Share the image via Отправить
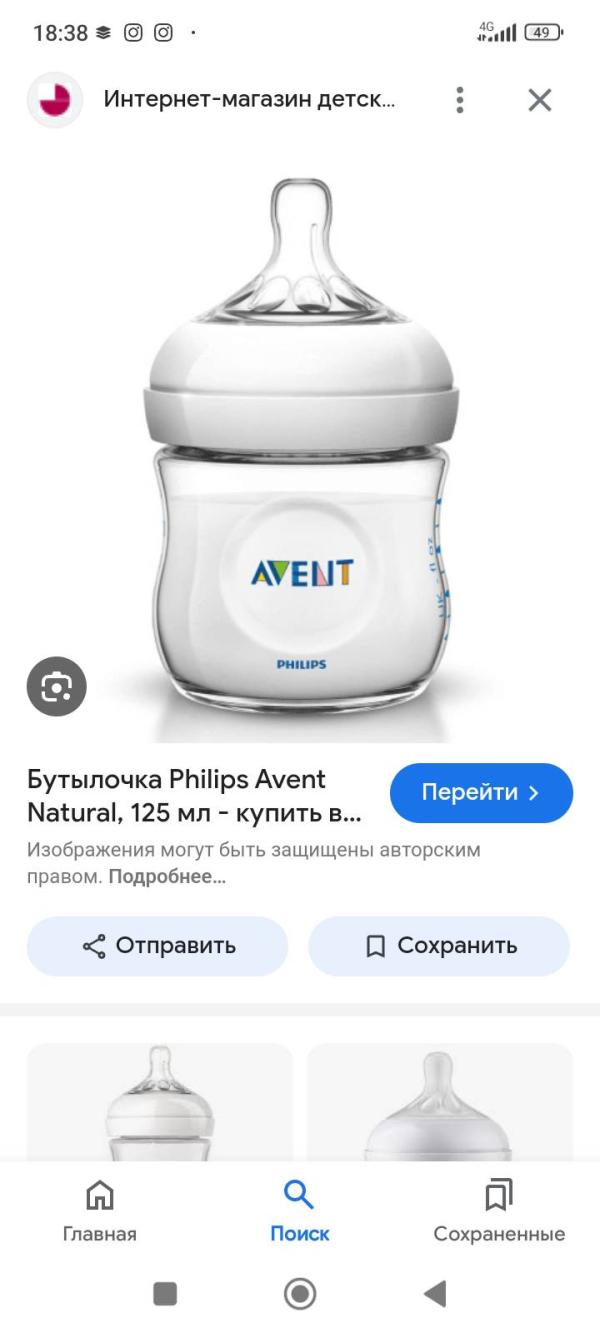 (157, 946)
